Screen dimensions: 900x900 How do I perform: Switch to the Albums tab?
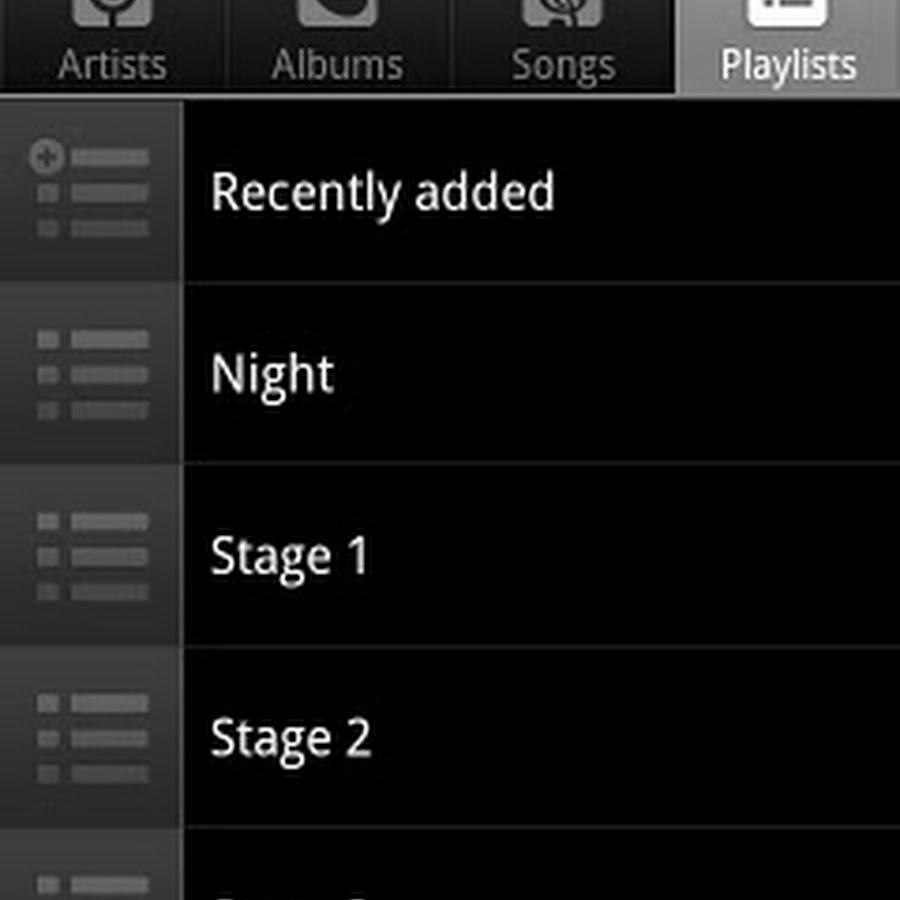pos(338,45)
